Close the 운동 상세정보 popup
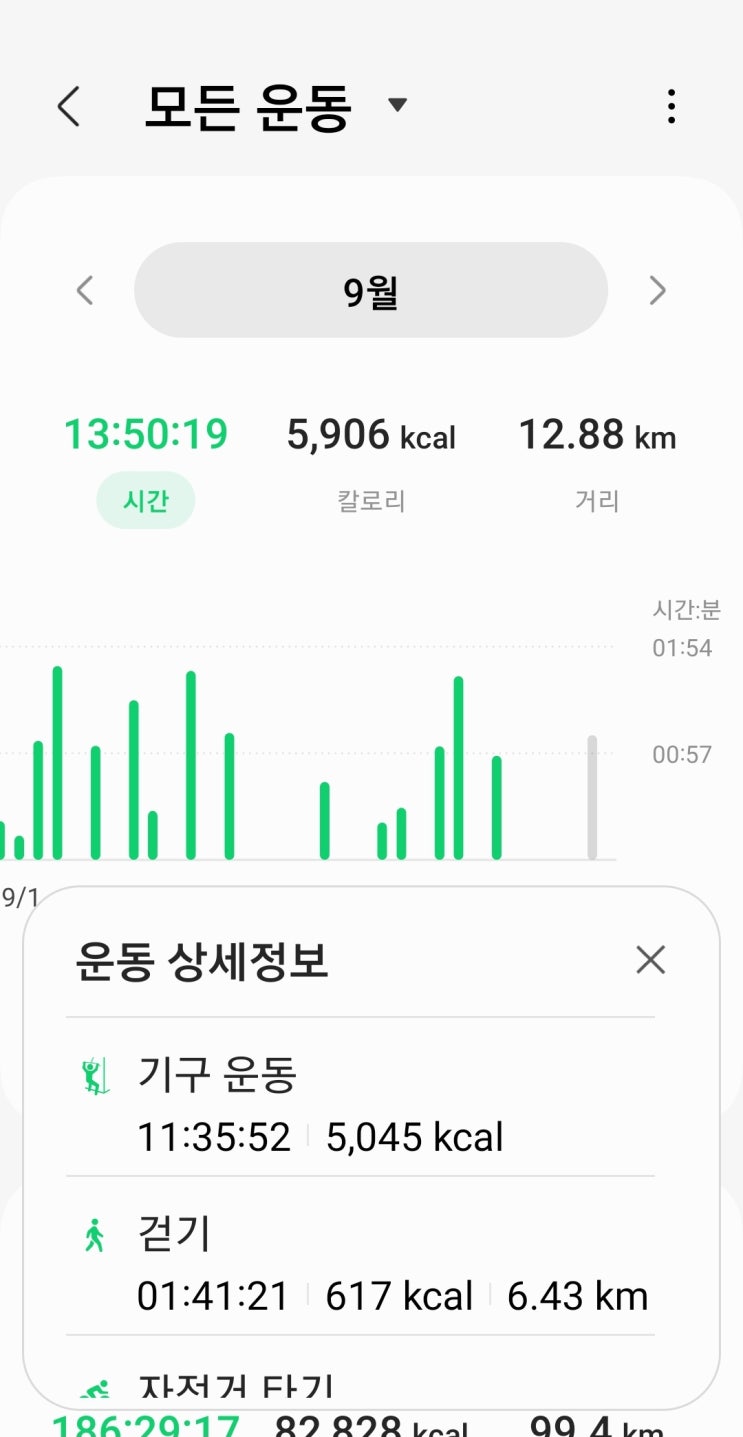Screen dimensions: 743x1437 pos(650,960)
